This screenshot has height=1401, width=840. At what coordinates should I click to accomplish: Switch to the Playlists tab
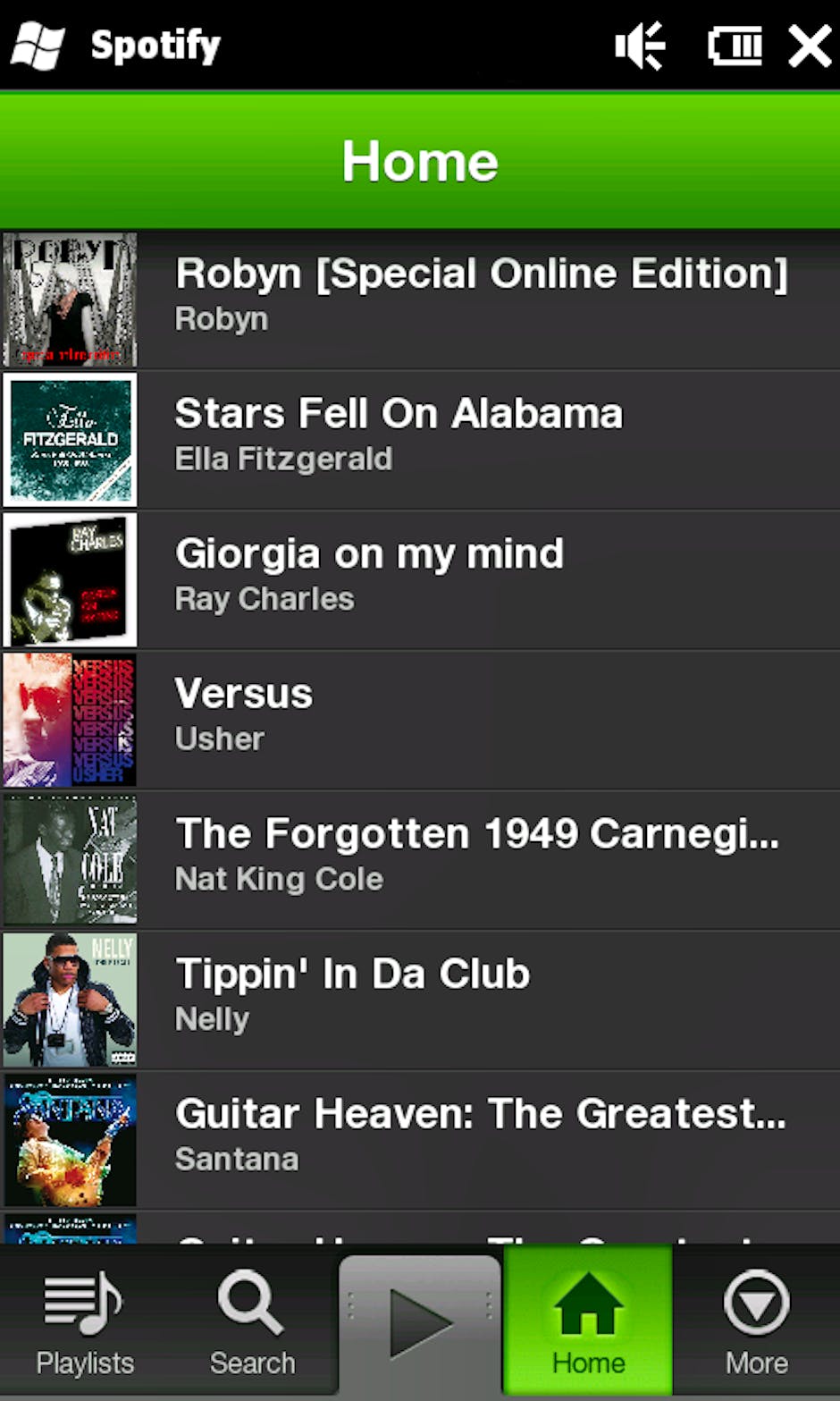tap(84, 1323)
